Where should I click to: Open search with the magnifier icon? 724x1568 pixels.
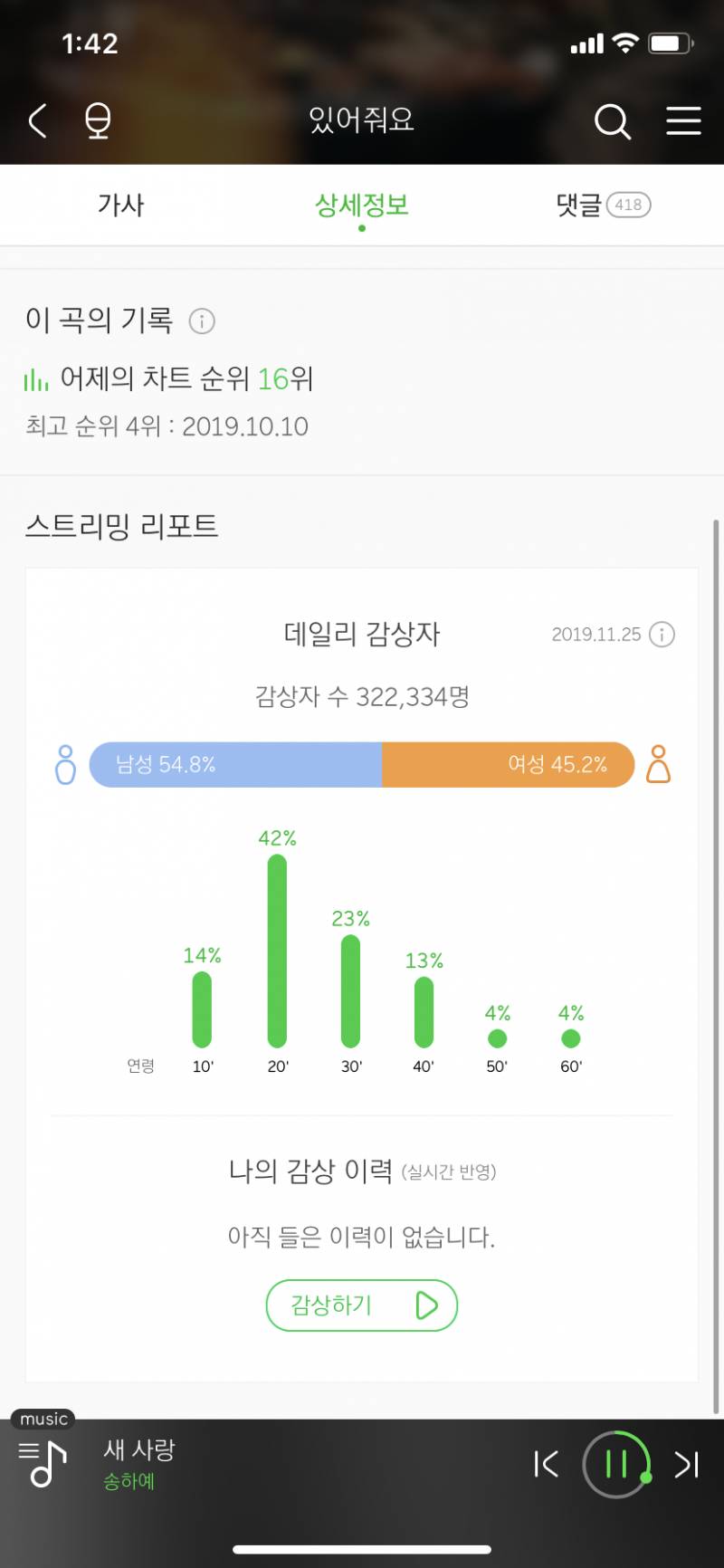tap(612, 121)
